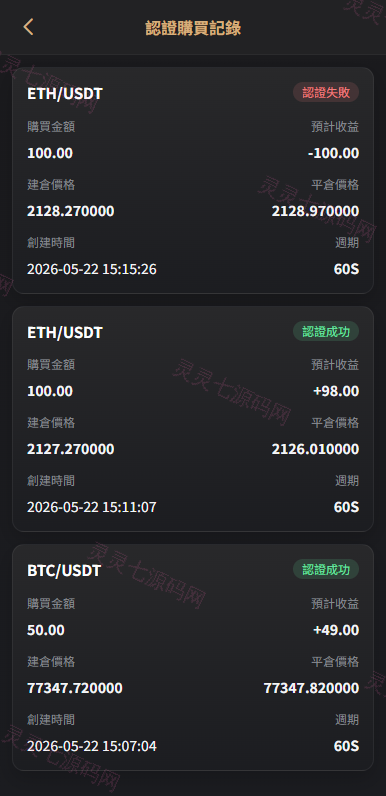Open the ETH/USDT record created at 15:11:07

tap(193, 418)
